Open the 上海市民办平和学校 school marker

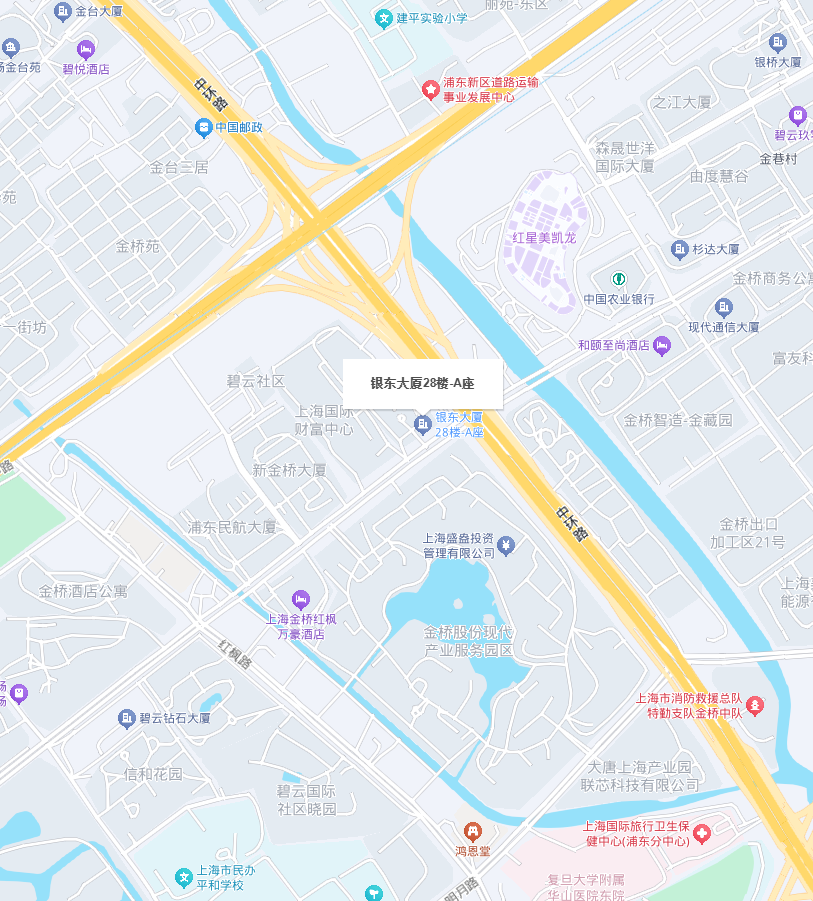(184, 877)
